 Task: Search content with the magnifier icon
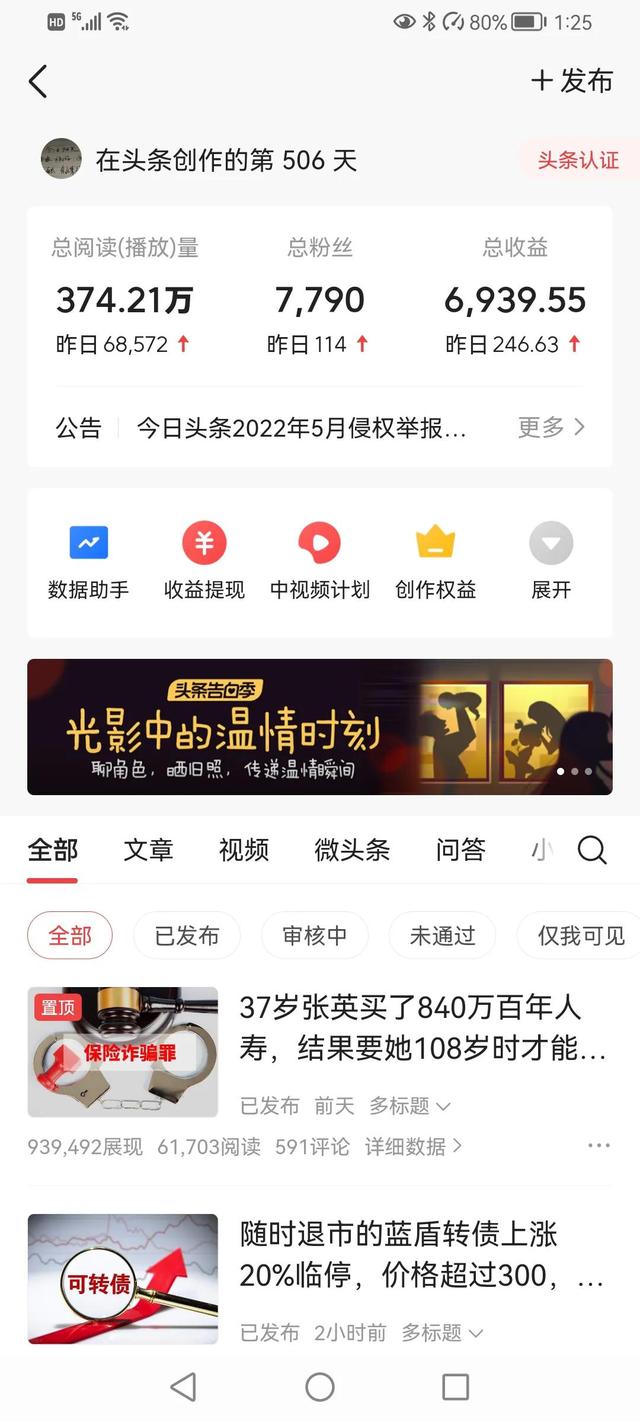tap(592, 850)
